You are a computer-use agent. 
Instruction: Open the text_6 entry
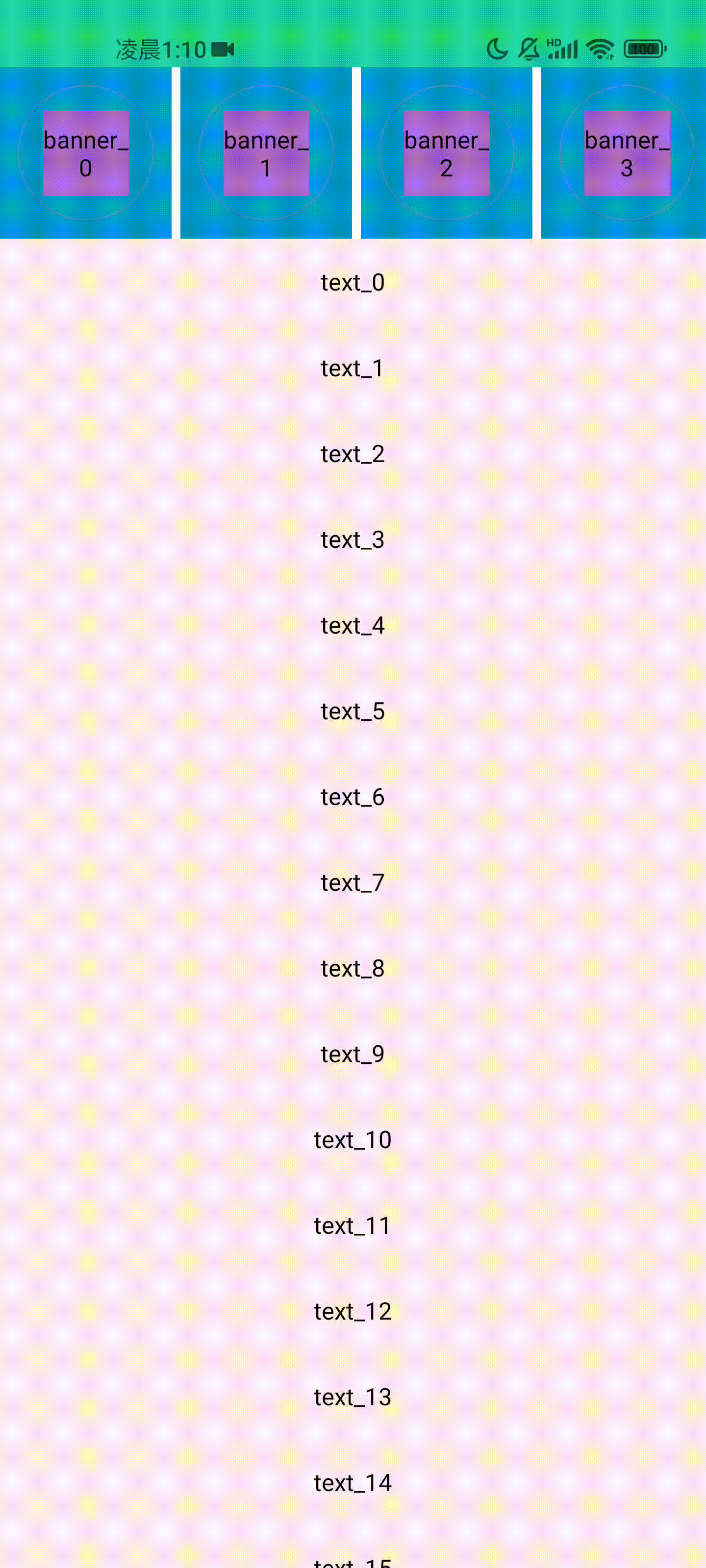353,797
